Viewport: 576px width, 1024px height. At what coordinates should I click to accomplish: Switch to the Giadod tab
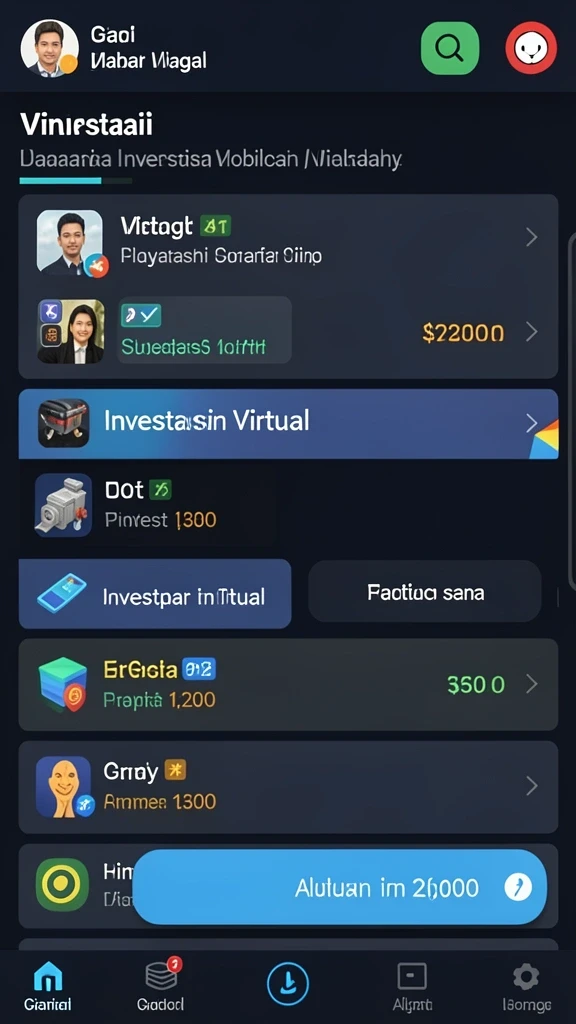pyautogui.click(x=161, y=986)
